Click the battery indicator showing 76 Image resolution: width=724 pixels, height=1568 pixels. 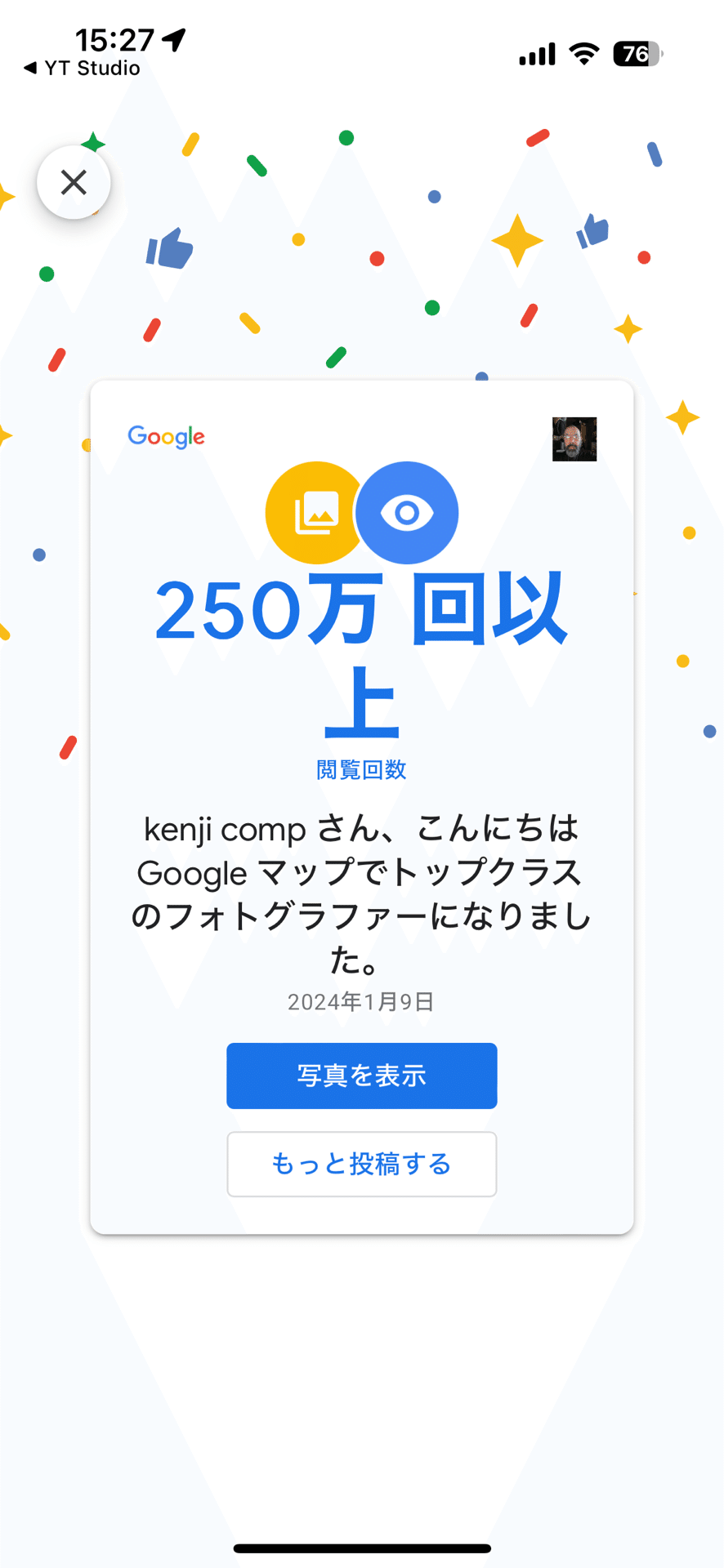coord(636,54)
